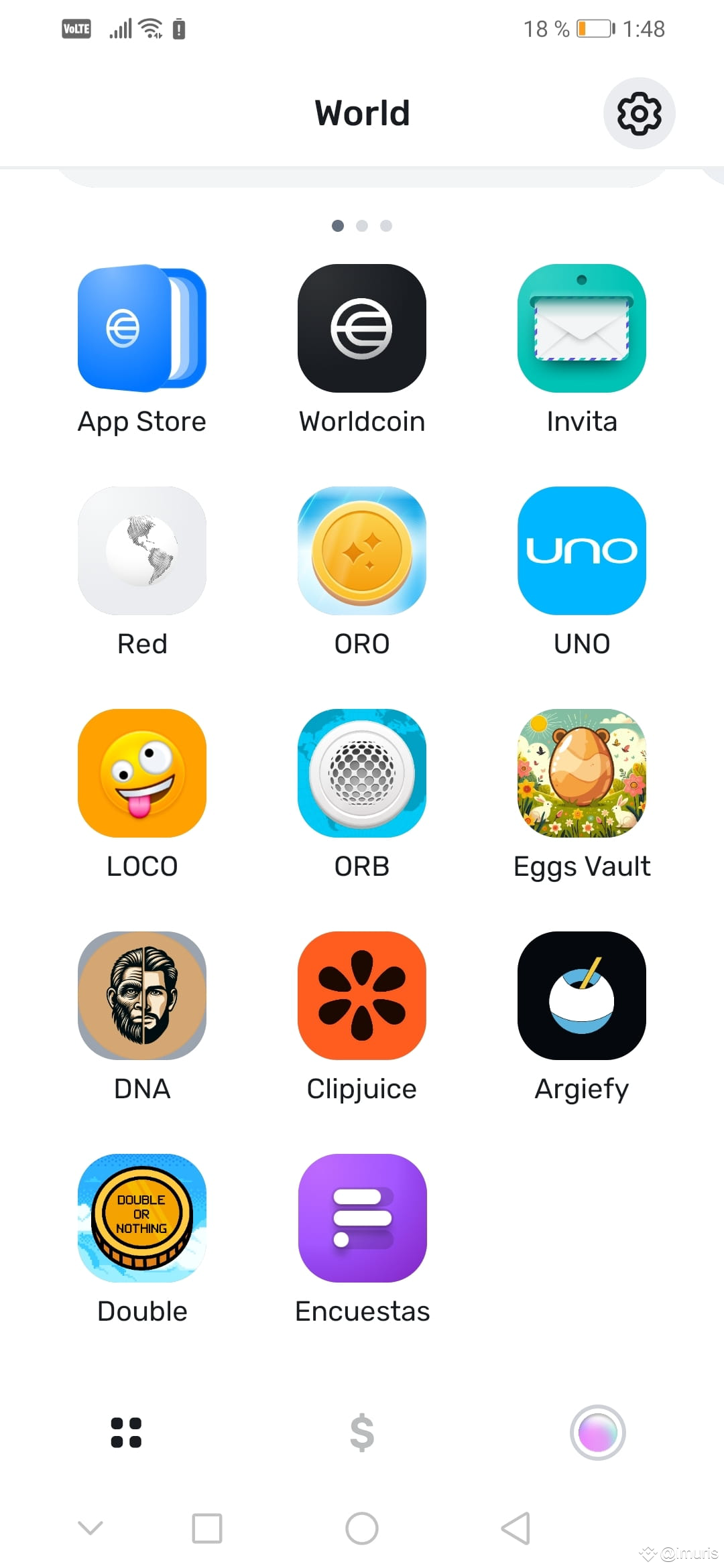Screen dimensions: 724x1568
Task: Launch Double or Nothing app
Action: click(142, 1218)
